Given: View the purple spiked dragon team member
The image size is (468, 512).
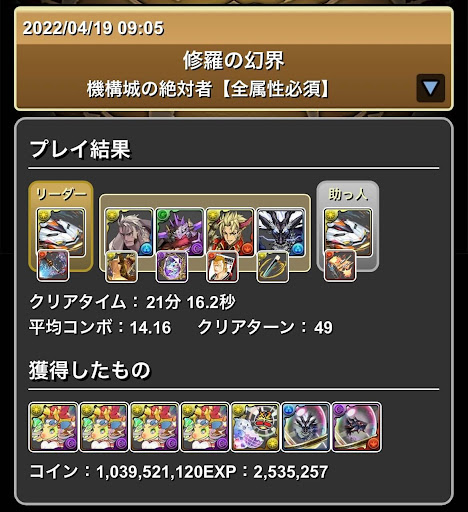Looking at the screenshot, I should pos(180,232).
